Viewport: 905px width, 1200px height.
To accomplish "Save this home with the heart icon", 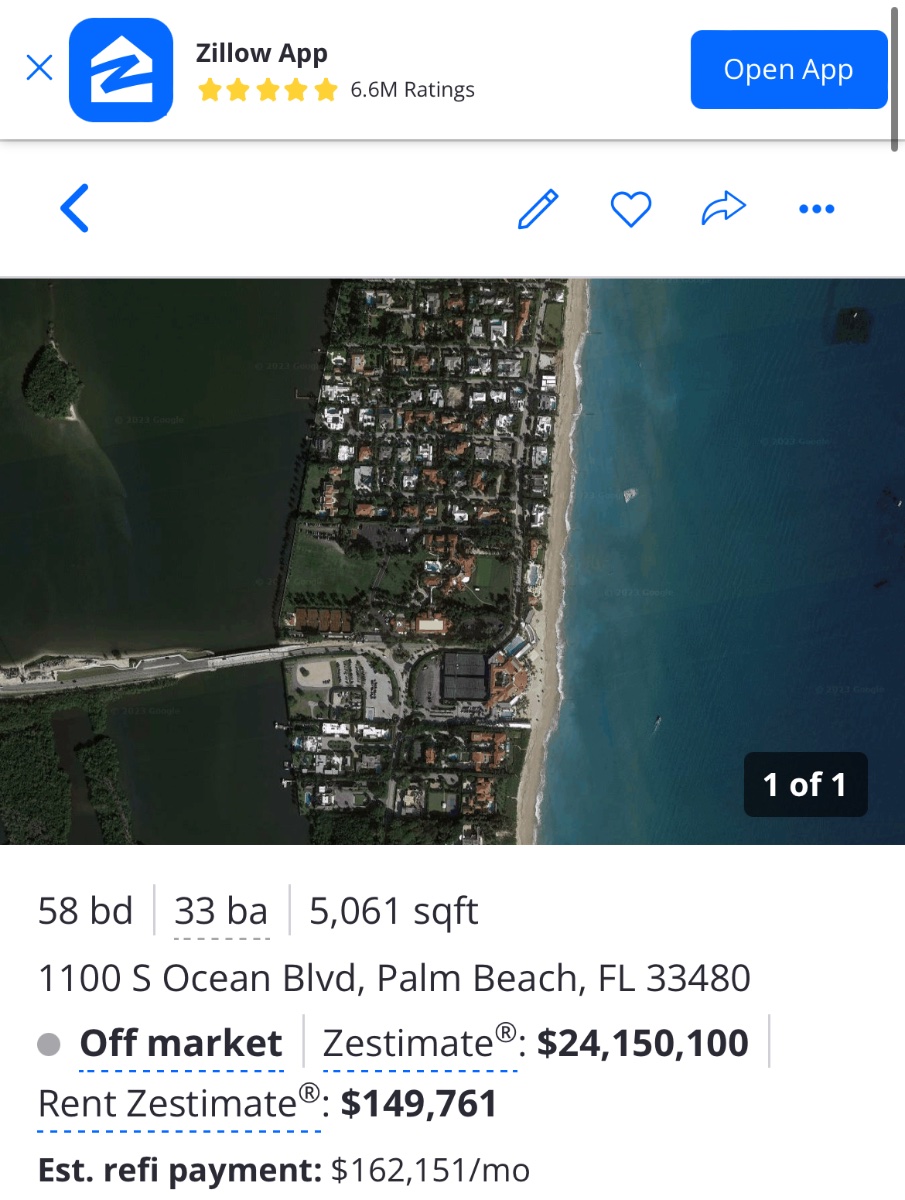I will (x=630, y=209).
